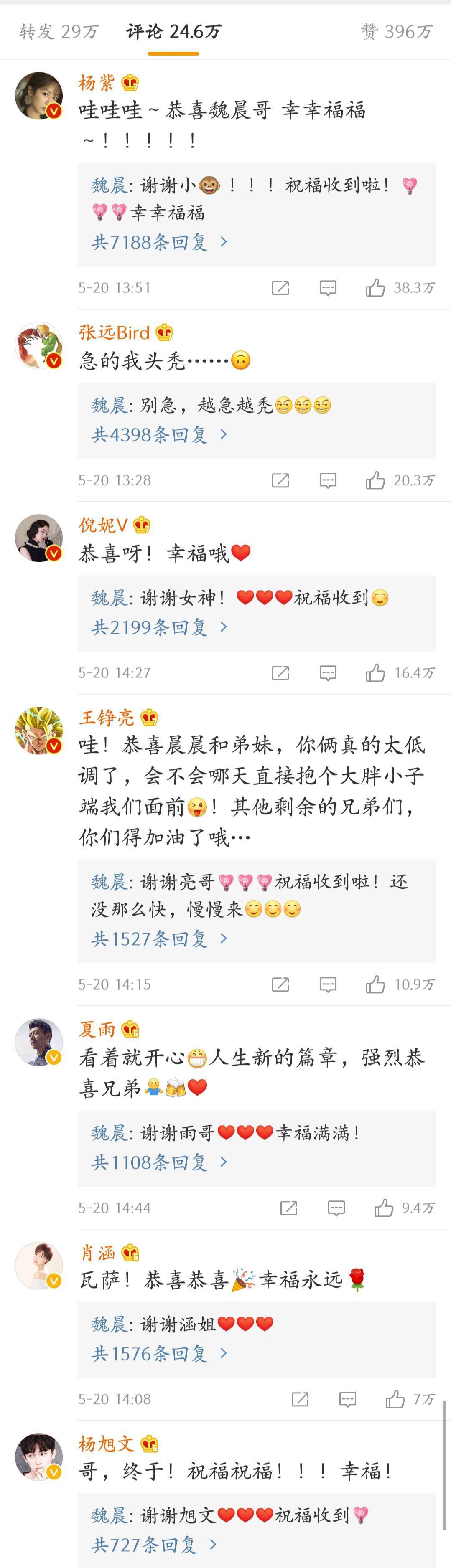Reply to 张远Bird's comment
This screenshot has height=1568, width=451.
(328, 481)
